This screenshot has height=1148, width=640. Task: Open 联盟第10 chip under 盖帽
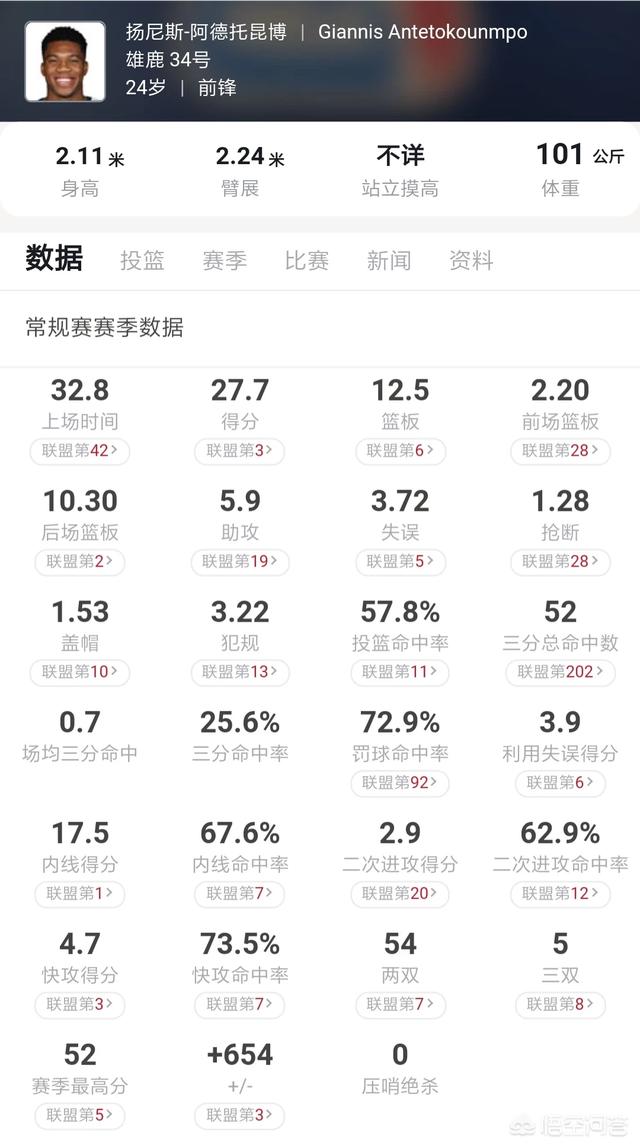[80, 672]
